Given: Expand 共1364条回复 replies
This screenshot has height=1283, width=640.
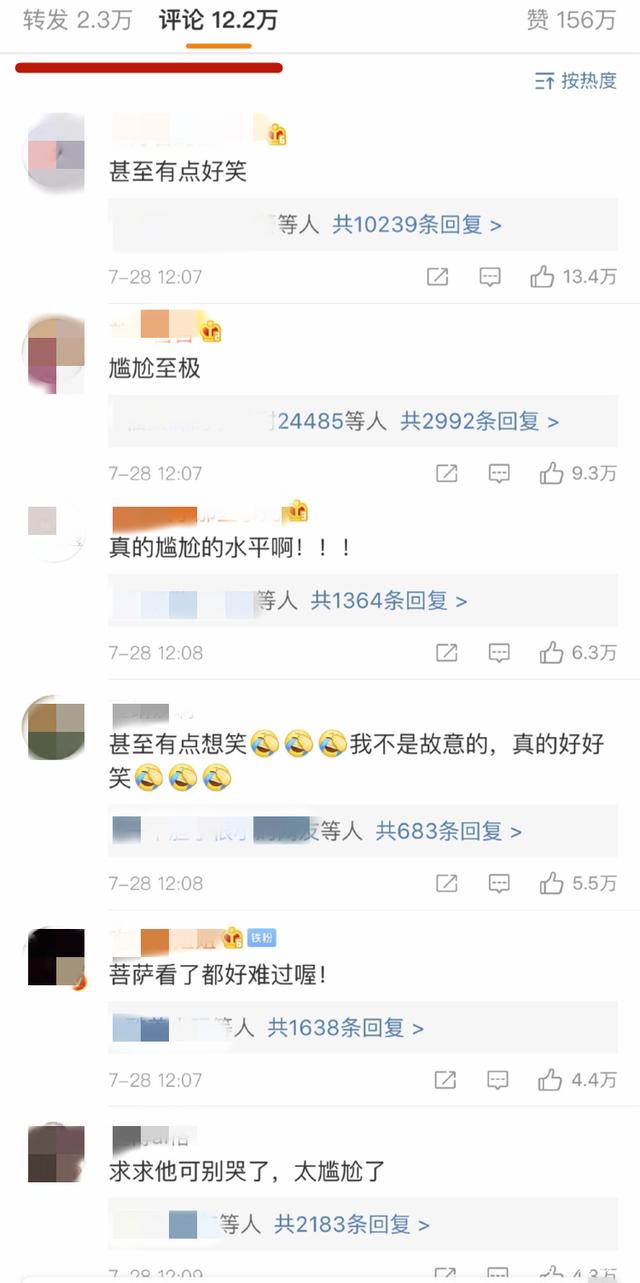Looking at the screenshot, I should 389,601.
